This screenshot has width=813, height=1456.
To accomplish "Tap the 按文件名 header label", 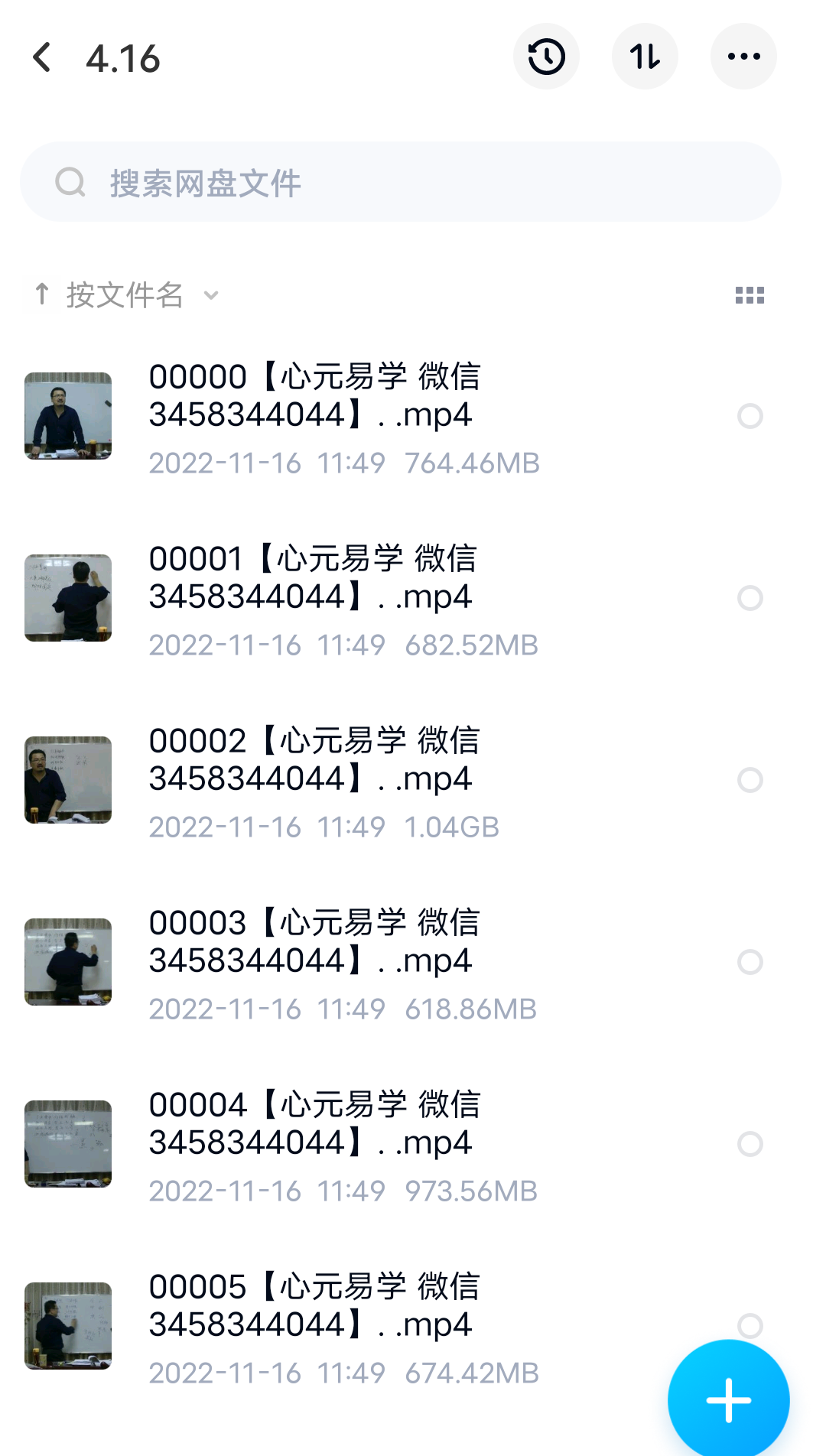I will click(x=124, y=295).
